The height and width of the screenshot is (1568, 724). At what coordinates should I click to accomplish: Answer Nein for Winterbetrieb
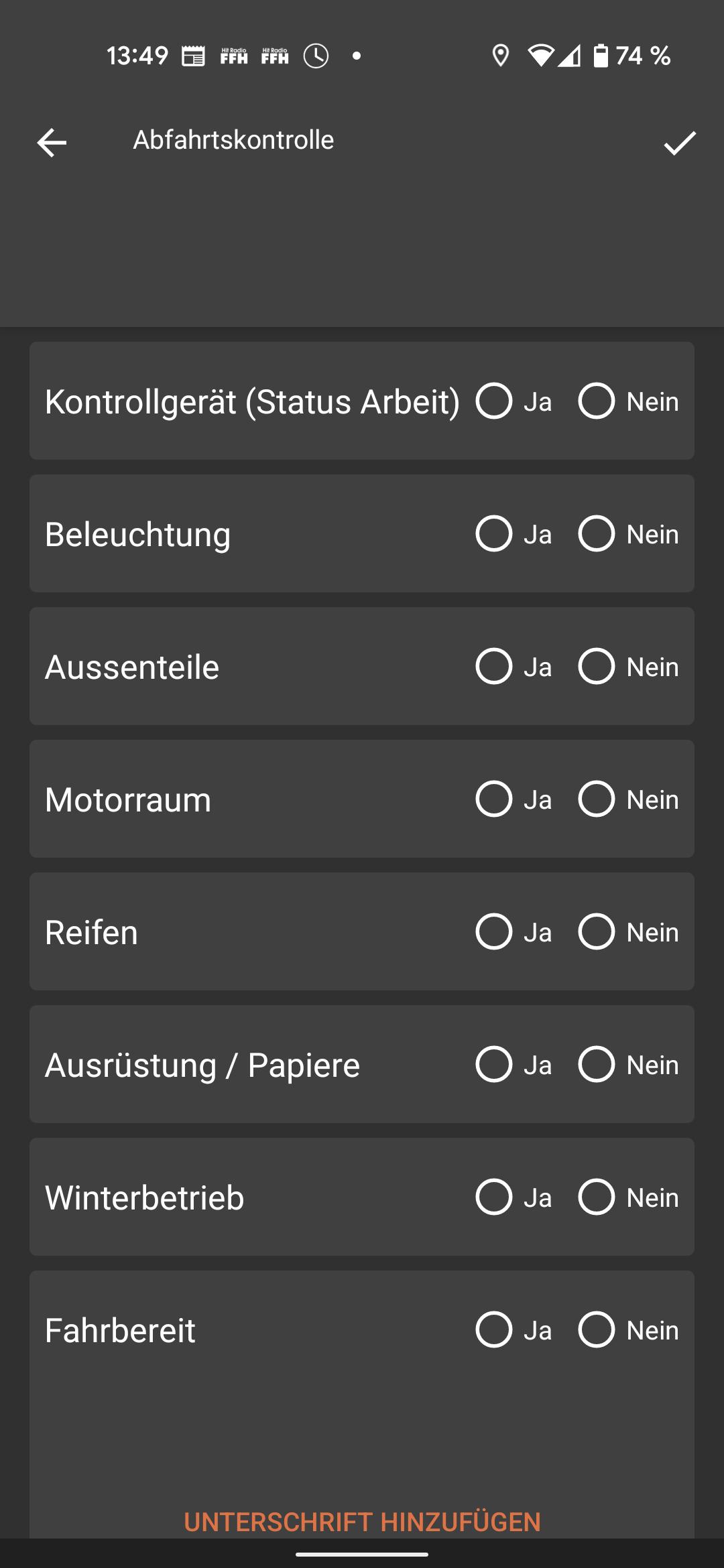(x=597, y=1197)
